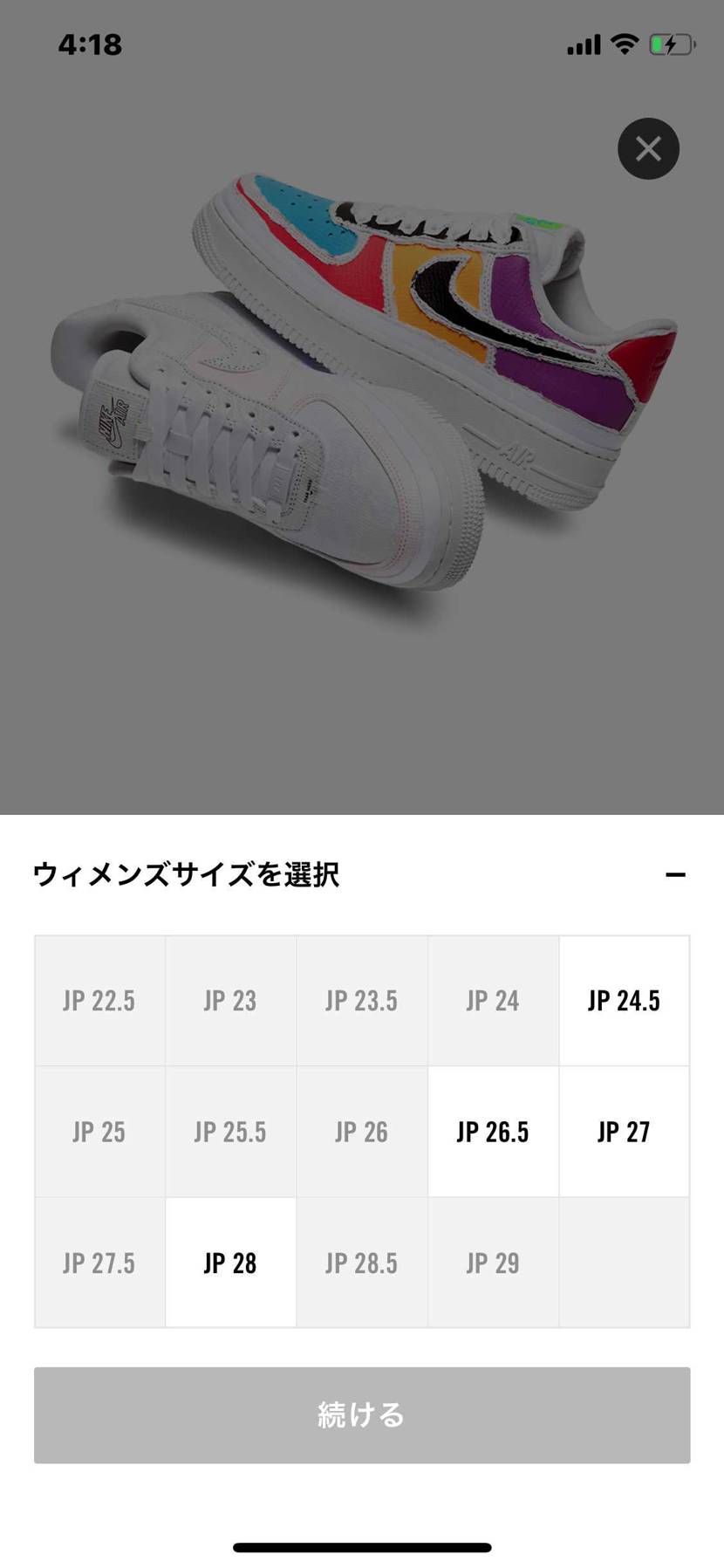Collapse the women's size section
This screenshot has width=724, height=1568.
[x=675, y=874]
